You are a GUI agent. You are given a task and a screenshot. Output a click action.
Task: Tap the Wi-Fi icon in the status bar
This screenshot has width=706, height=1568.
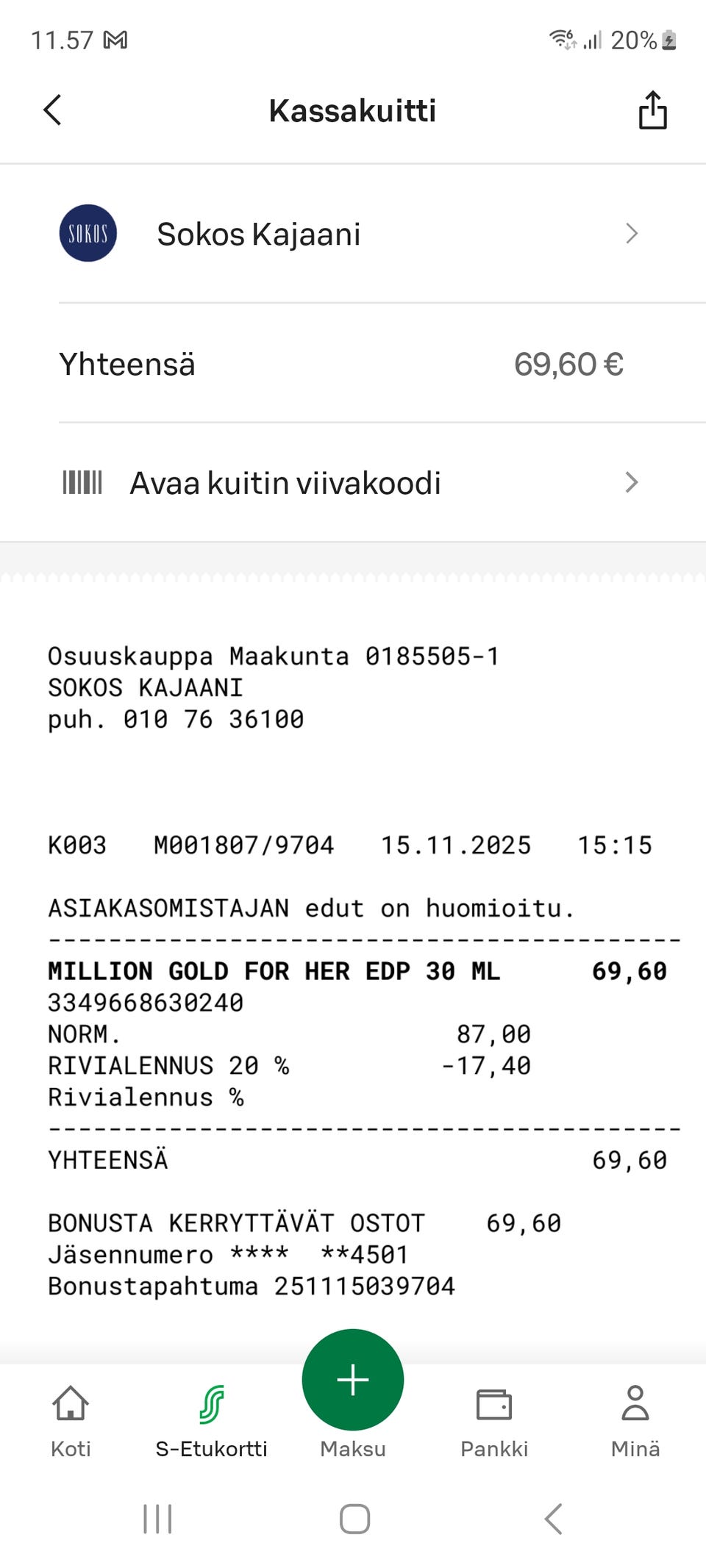click(562, 40)
